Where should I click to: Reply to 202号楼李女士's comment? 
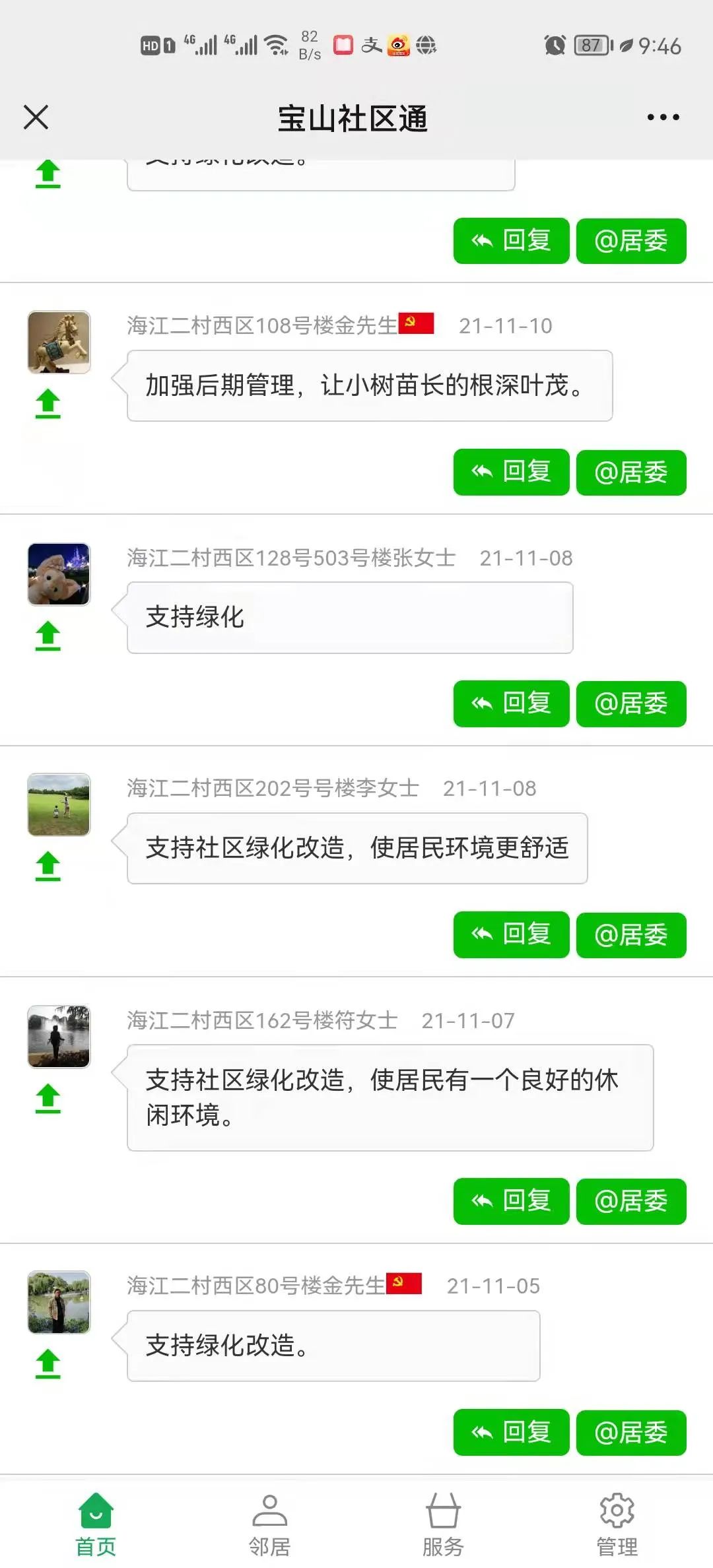pyautogui.click(x=511, y=934)
